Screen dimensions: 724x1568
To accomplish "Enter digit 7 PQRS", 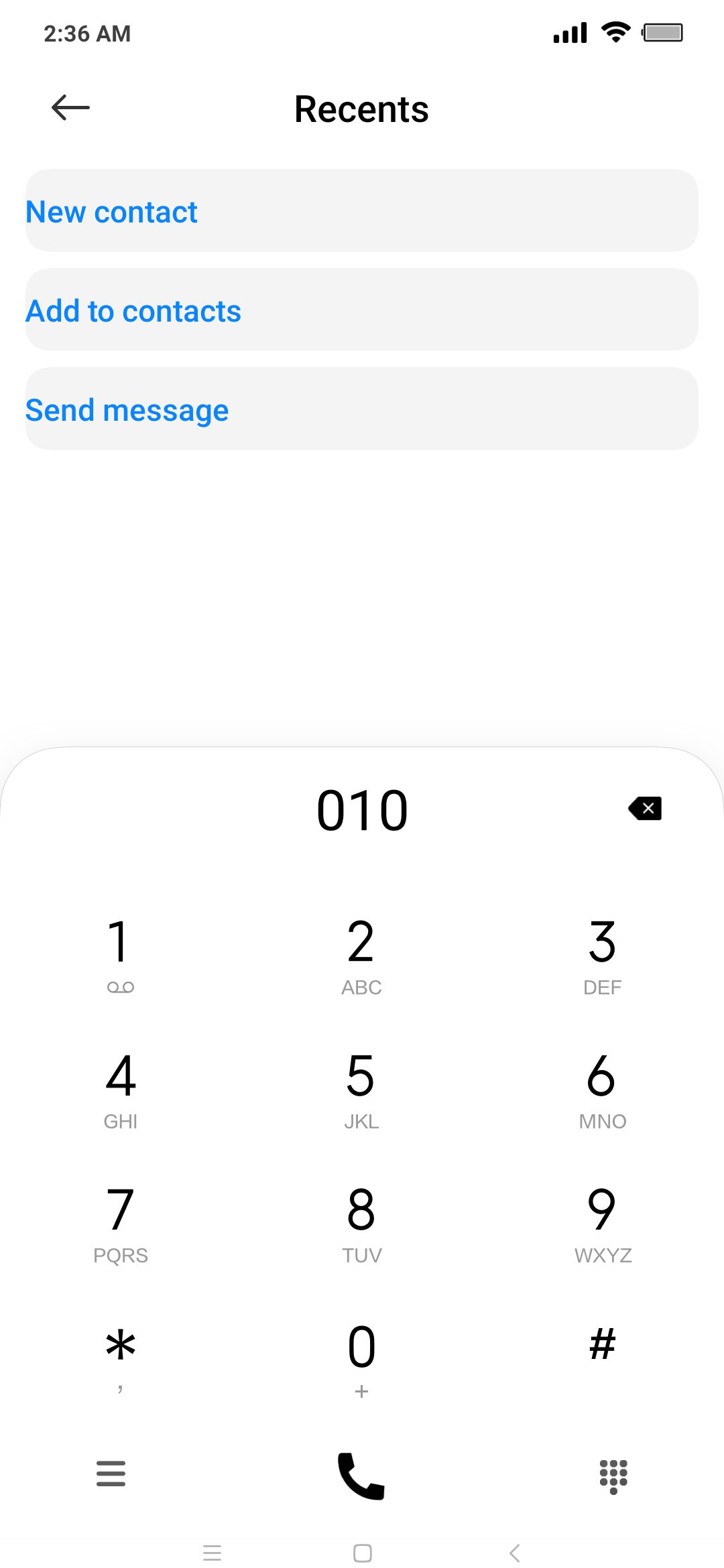I will [x=121, y=1223].
